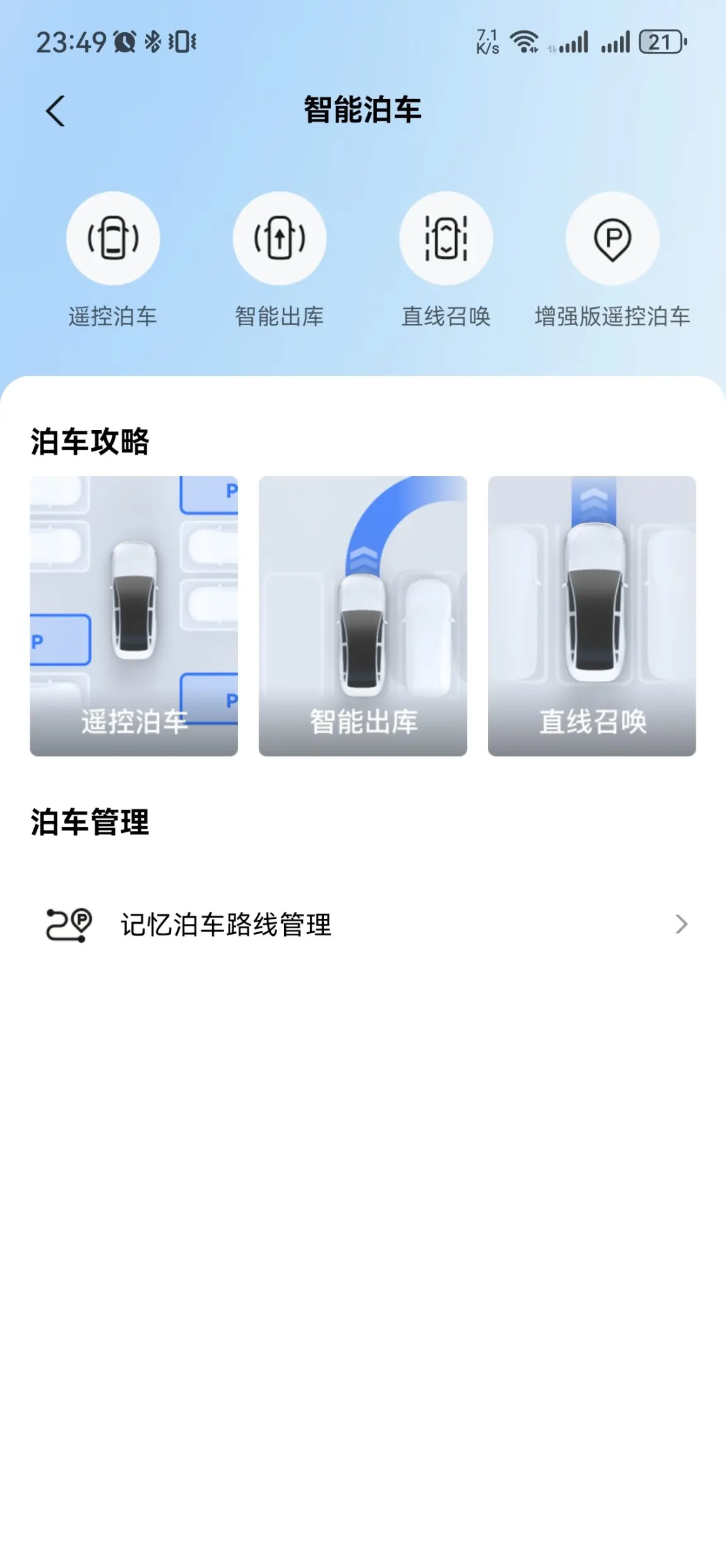The width and height of the screenshot is (726, 1568).
Task: Launch 直线召唤 from the top icon row
Action: (446, 239)
